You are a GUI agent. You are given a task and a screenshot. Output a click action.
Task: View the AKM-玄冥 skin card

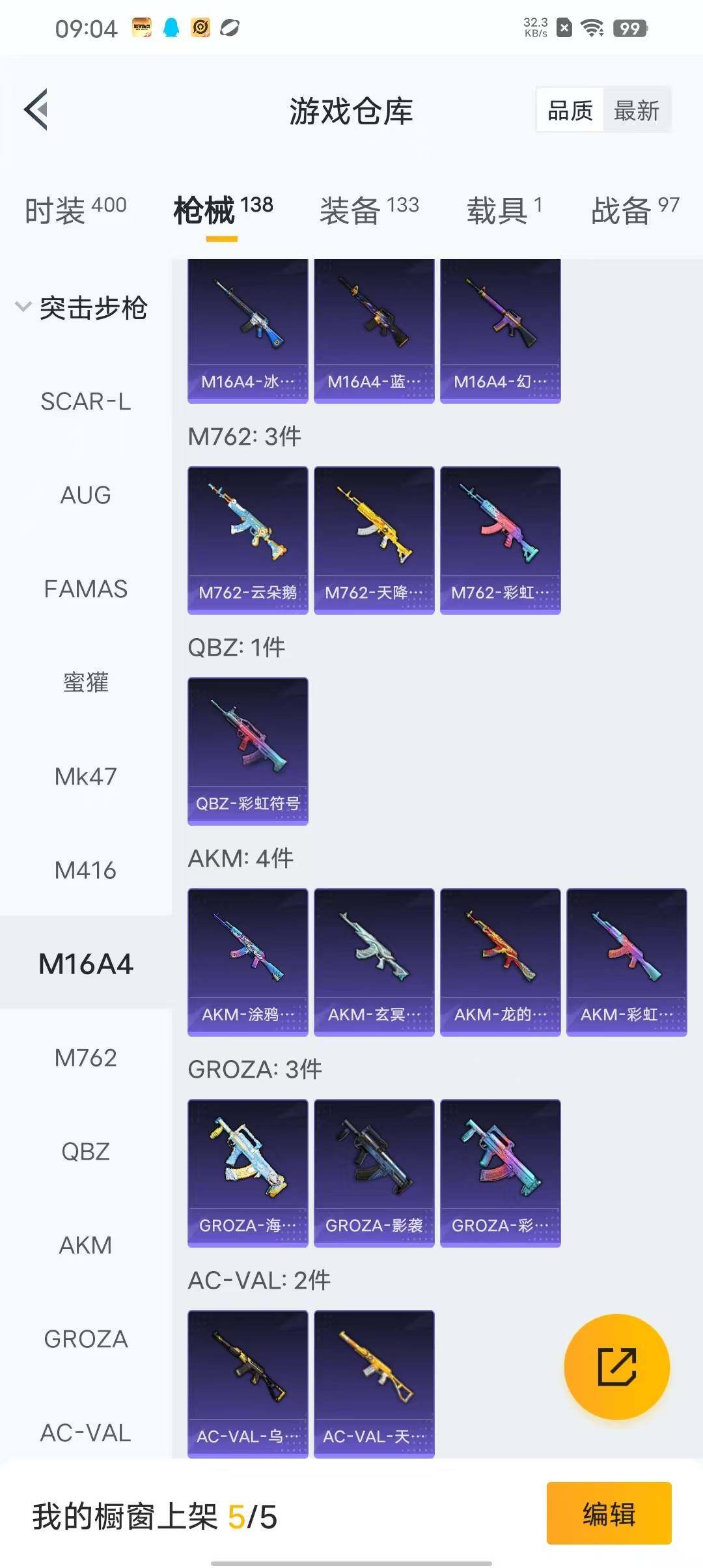(374, 961)
